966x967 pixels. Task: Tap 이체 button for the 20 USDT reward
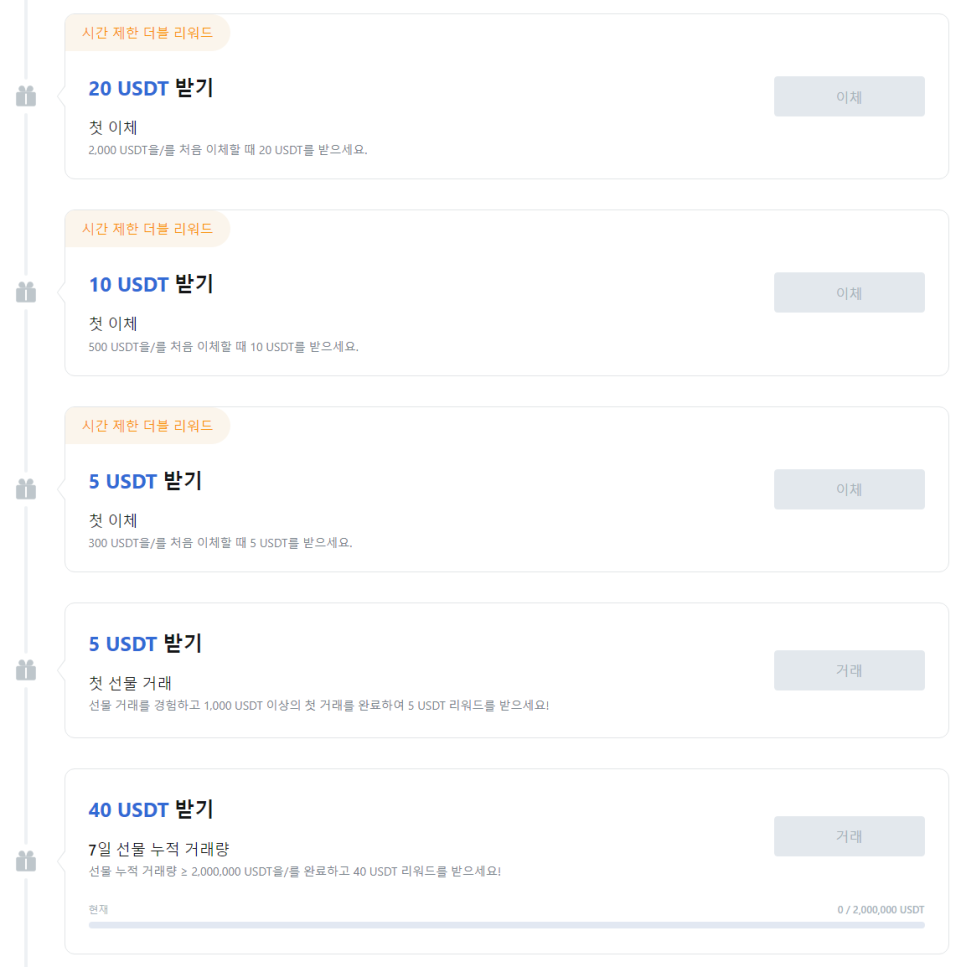849,96
